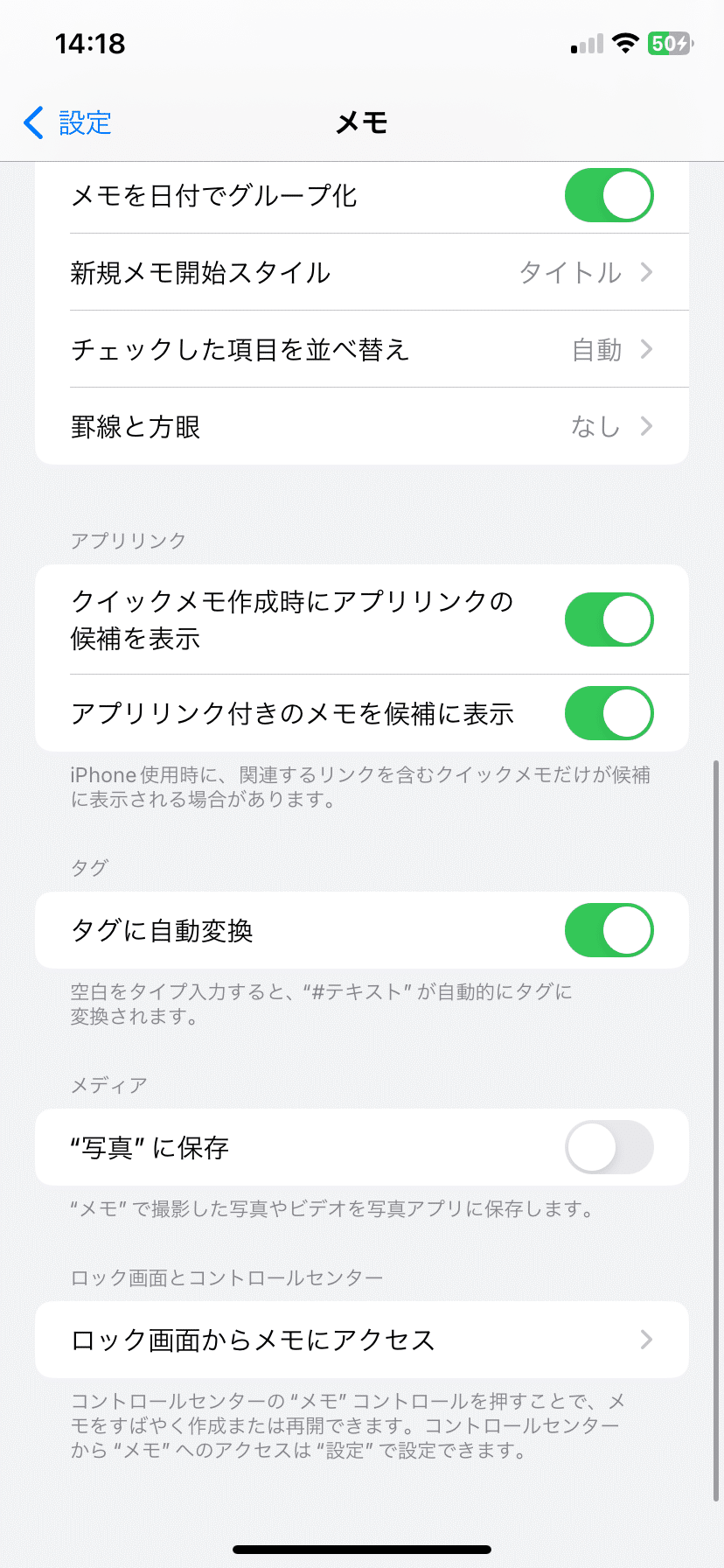
Task: Go back to 設定
Action: (68, 122)
